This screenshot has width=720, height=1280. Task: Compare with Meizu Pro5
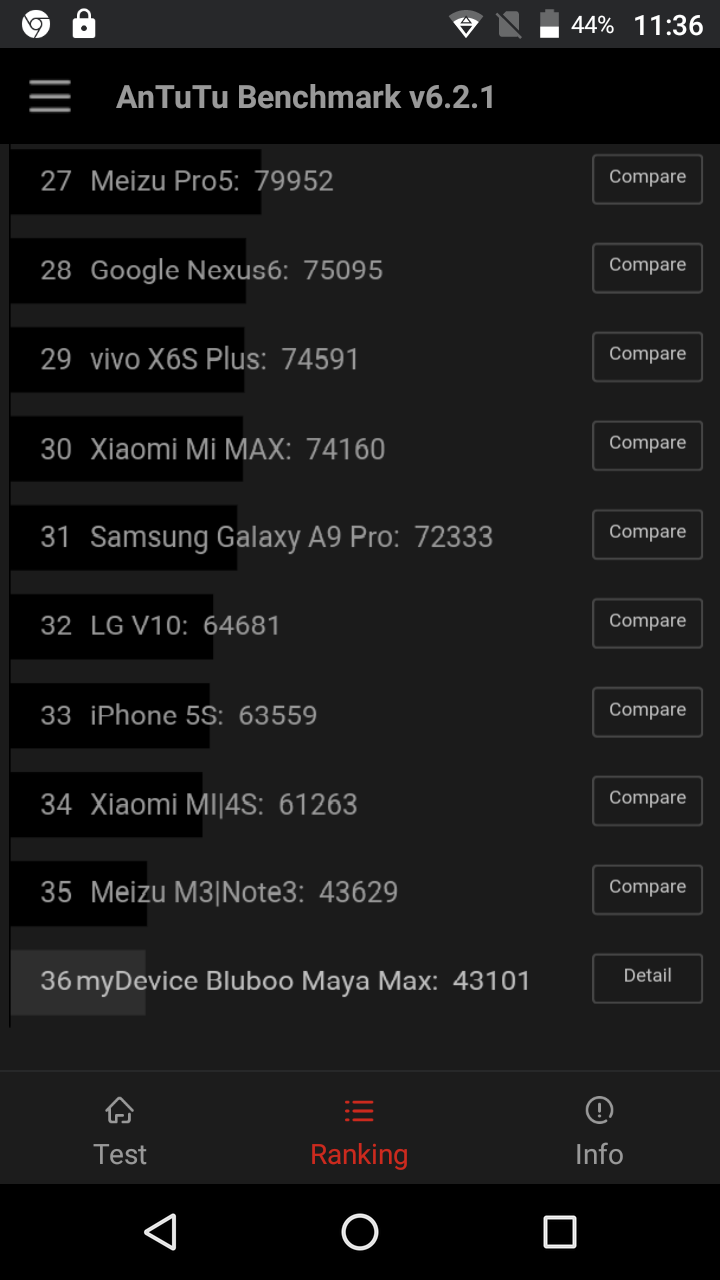tap(647, 179)
